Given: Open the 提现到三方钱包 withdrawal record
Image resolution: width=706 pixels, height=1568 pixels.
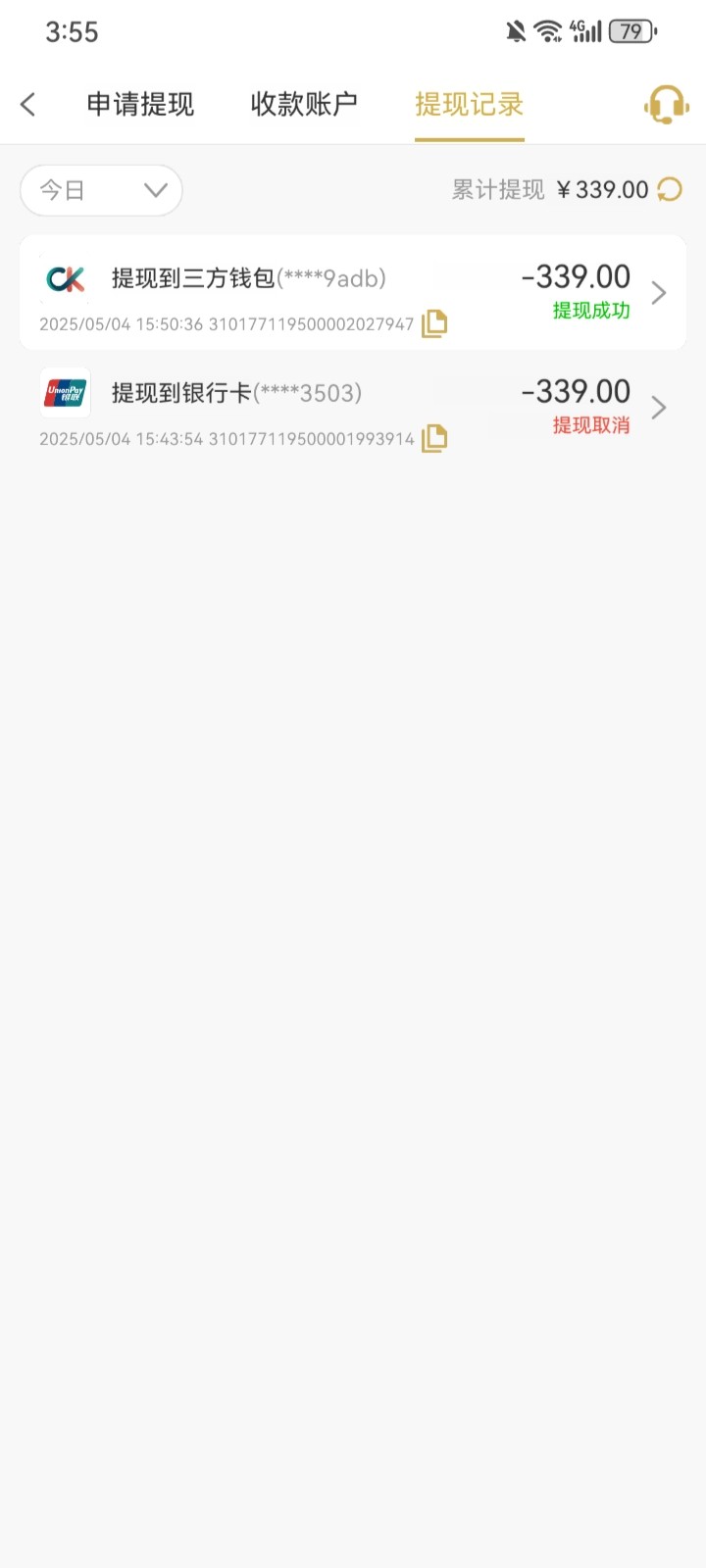Looking at the screenshot, I should pos(353,292).
